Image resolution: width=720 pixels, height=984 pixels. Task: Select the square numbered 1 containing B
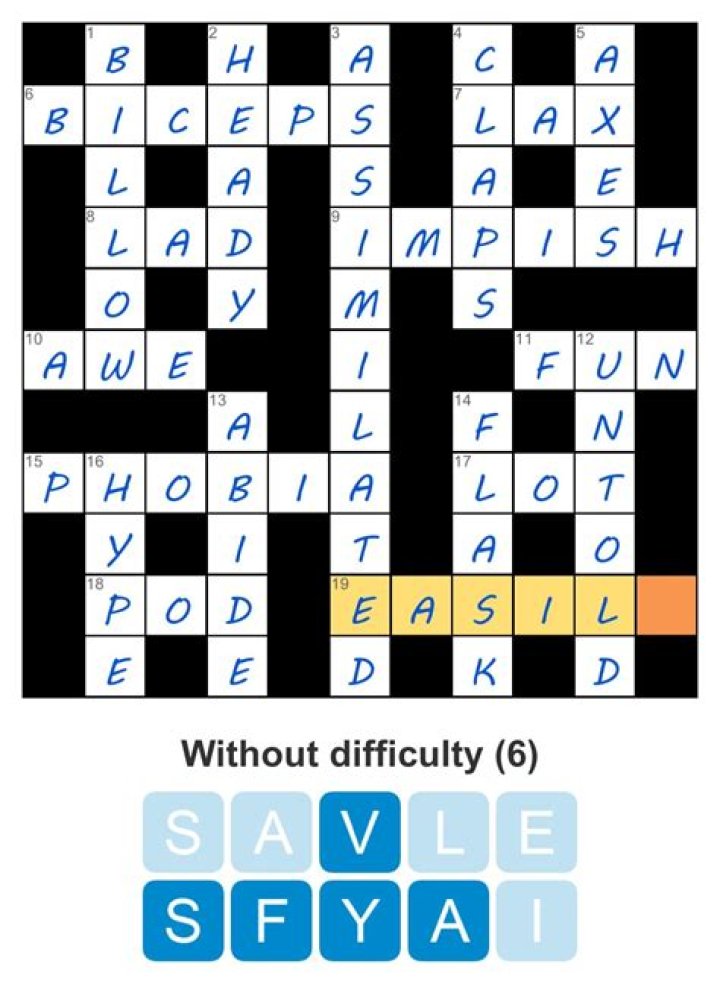115,58
